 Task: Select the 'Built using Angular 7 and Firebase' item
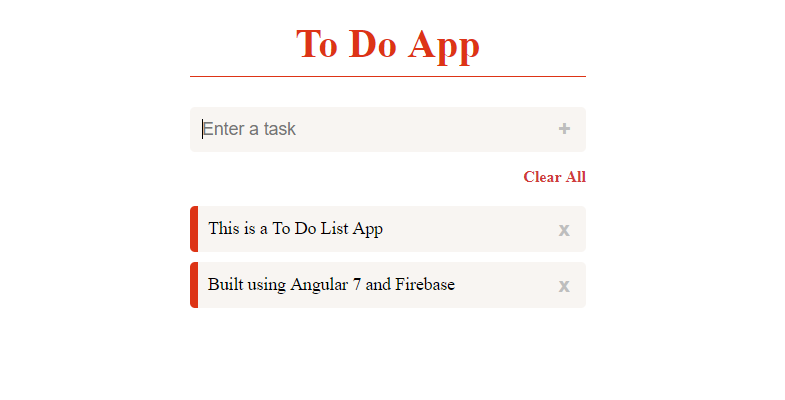pos(331,285)
